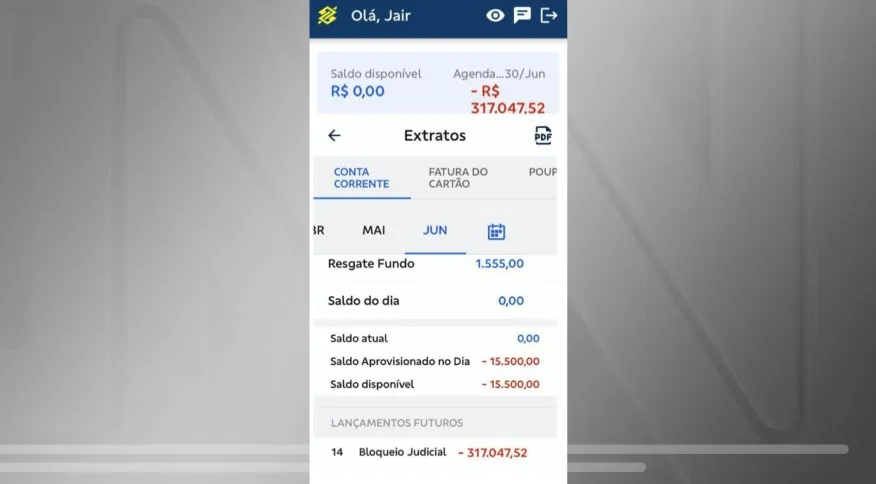
Task: Switch to the MAI month tab
Action: coord(373,230)
